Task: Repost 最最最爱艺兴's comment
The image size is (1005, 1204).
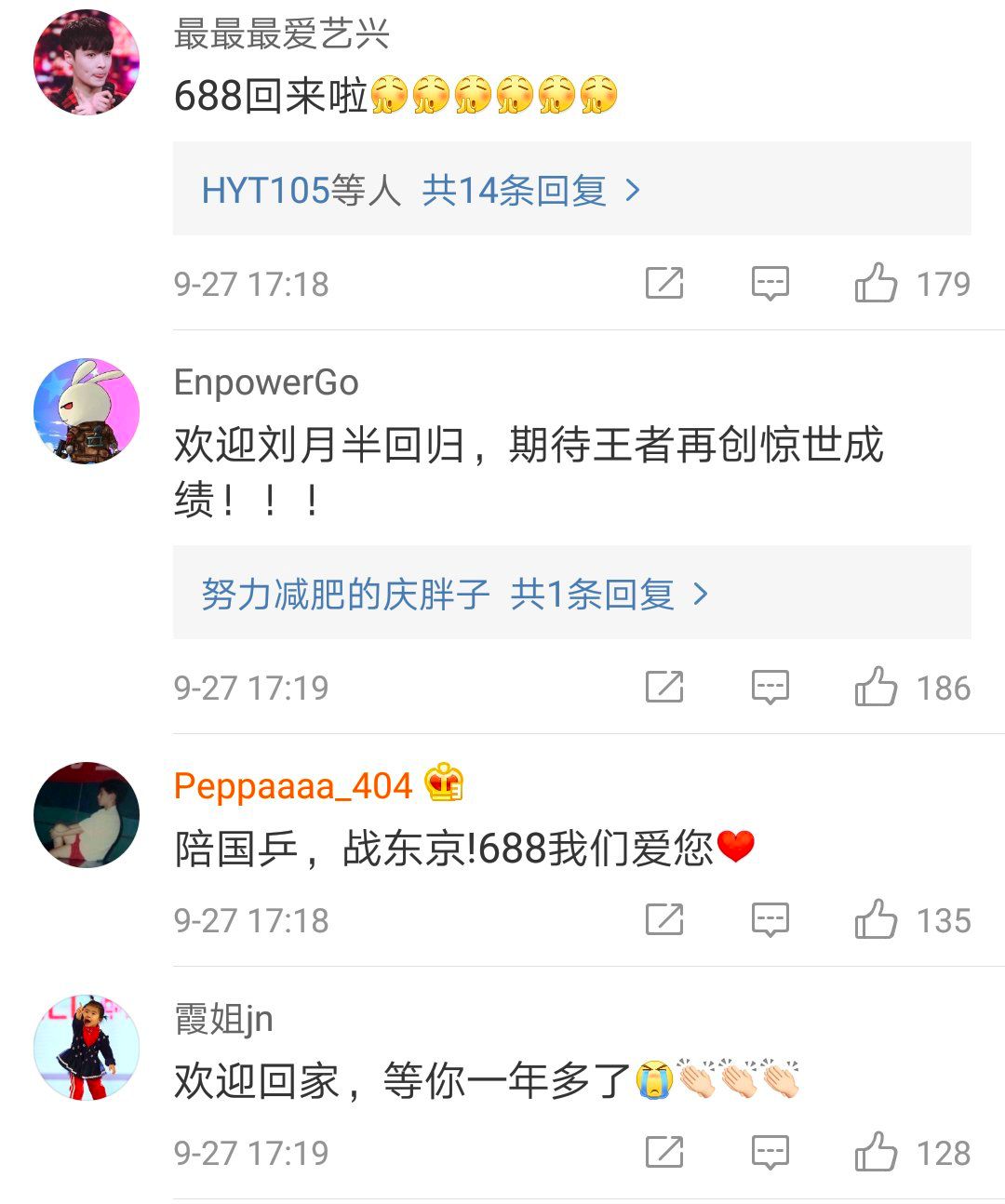Action: pyautogui.click(x=664, y=283)
